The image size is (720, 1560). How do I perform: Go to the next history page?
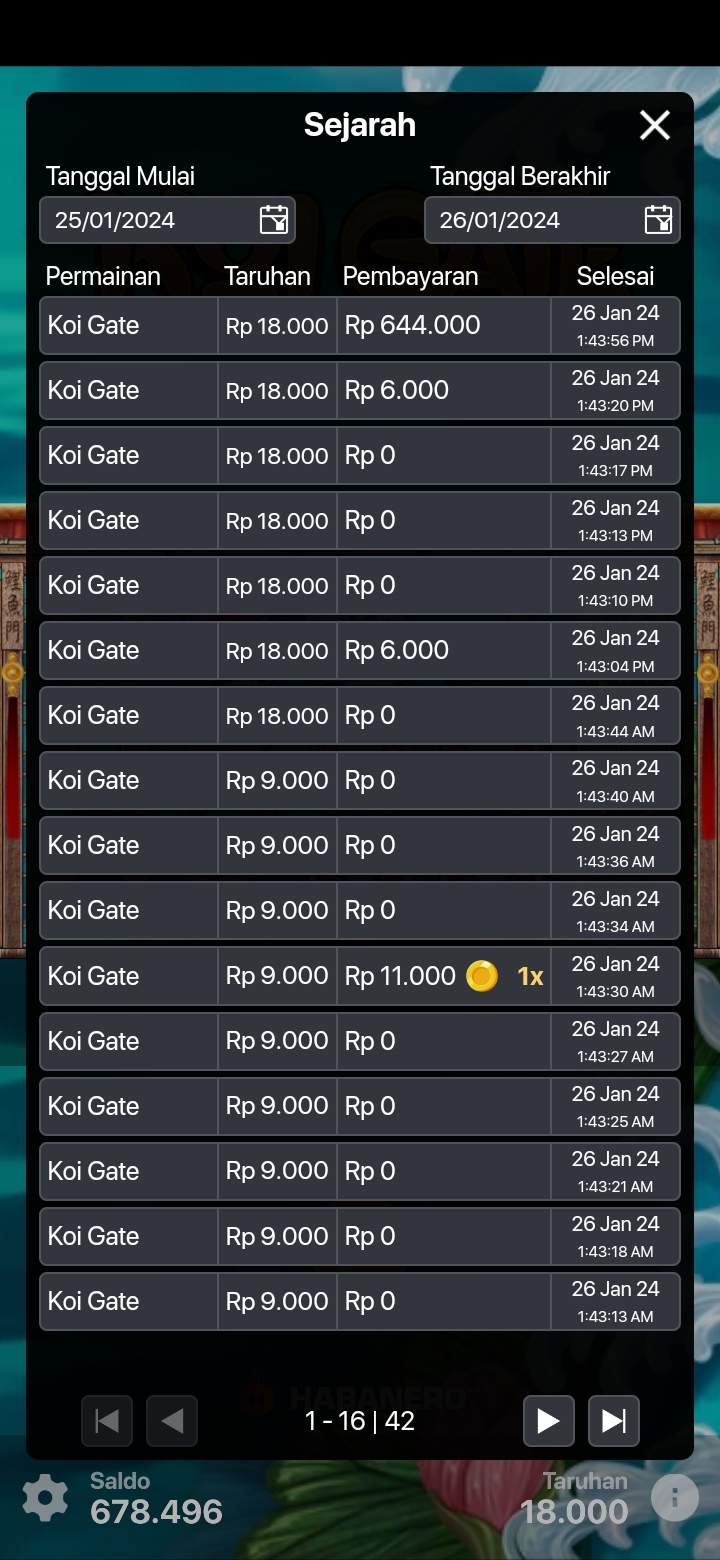(x=548, y=1420)
